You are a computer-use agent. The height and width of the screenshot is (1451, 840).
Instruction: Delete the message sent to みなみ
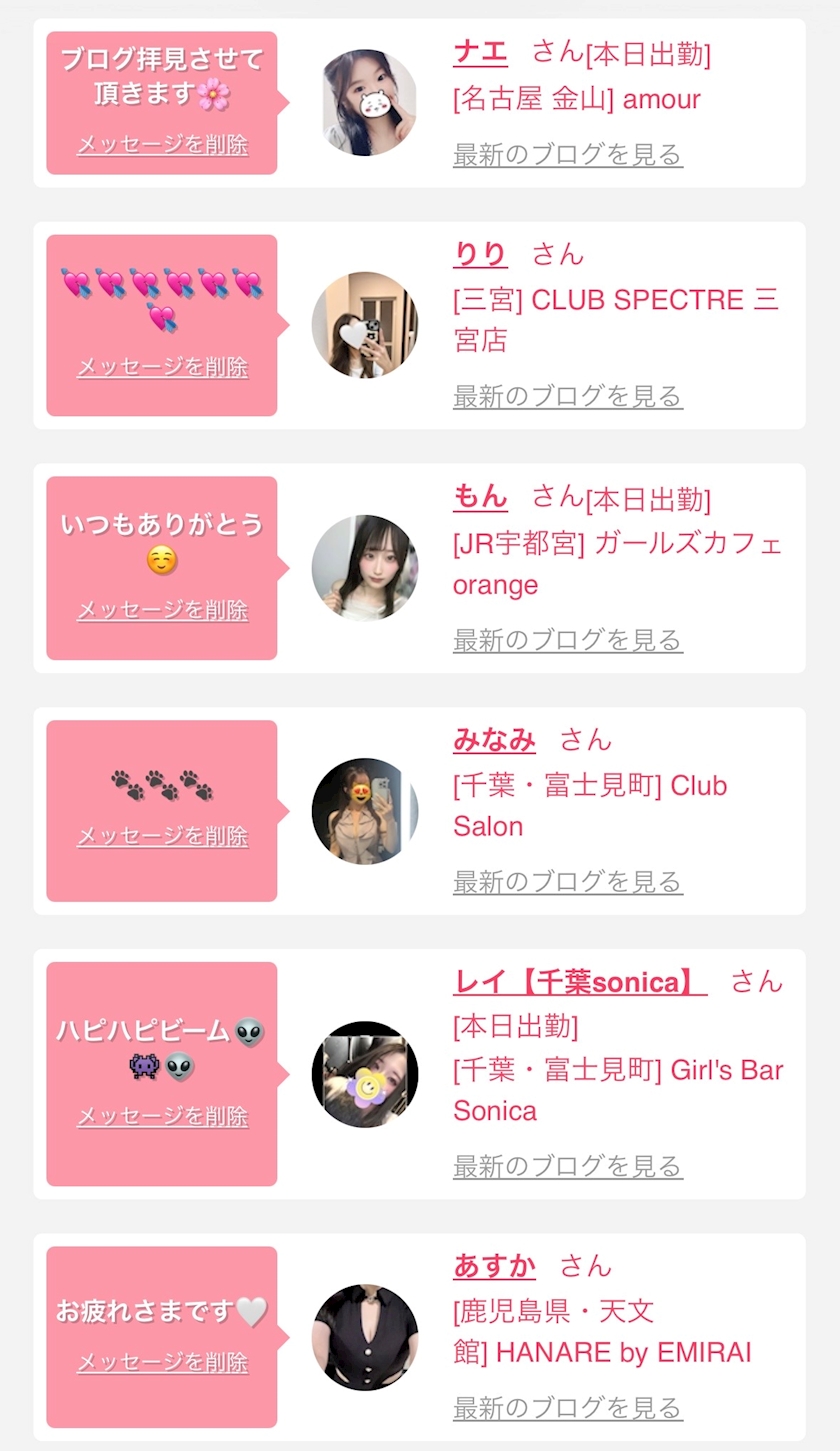162,836
